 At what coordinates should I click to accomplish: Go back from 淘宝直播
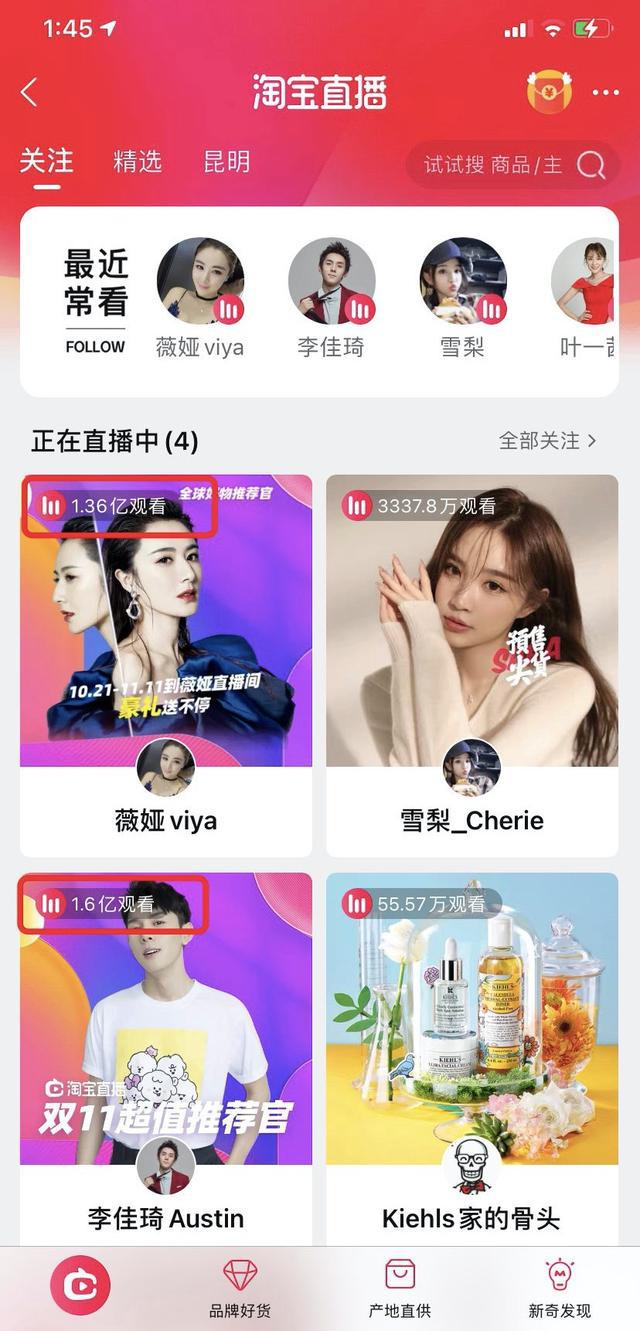(29, 93)
